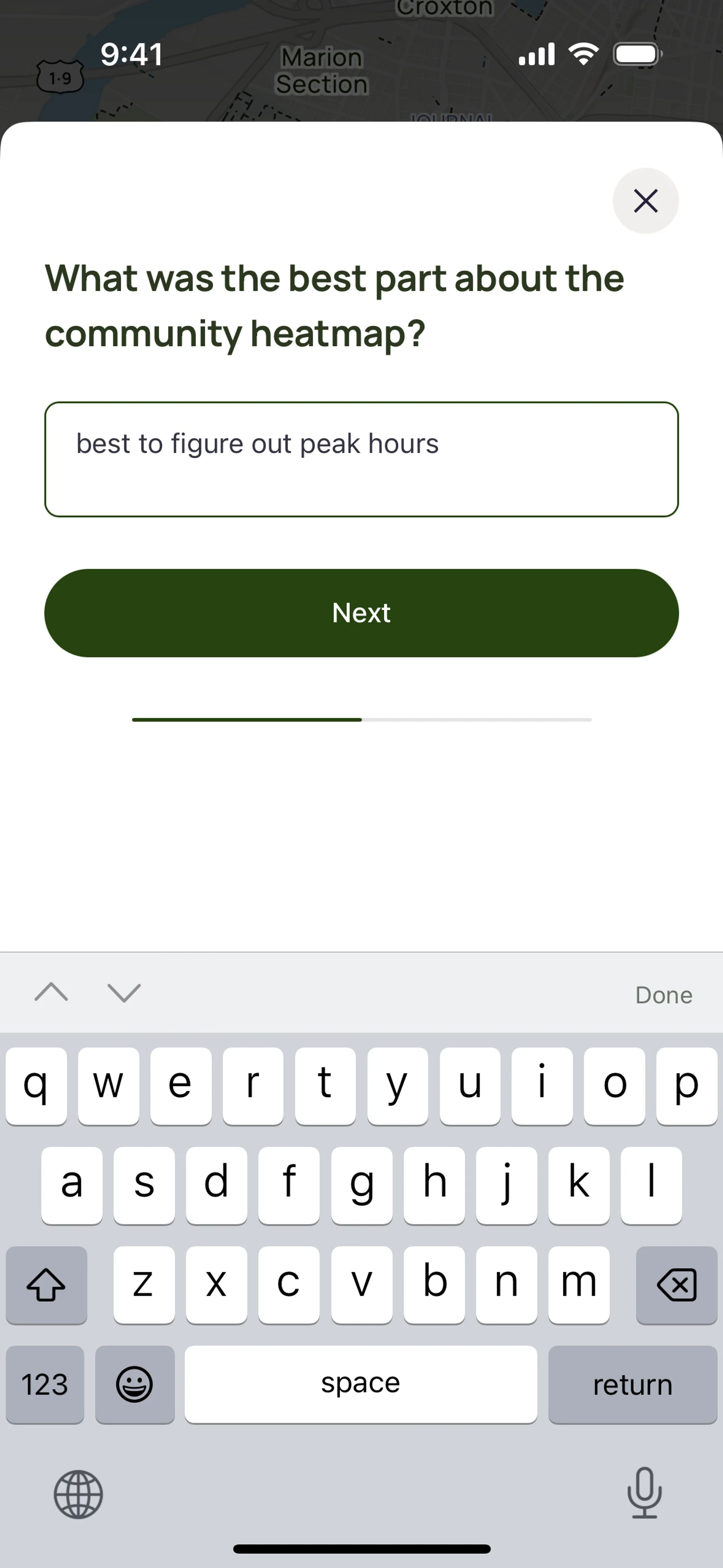723x1568 pixels.
Task: Dismiss keyboard with Done
Action: 664,995
